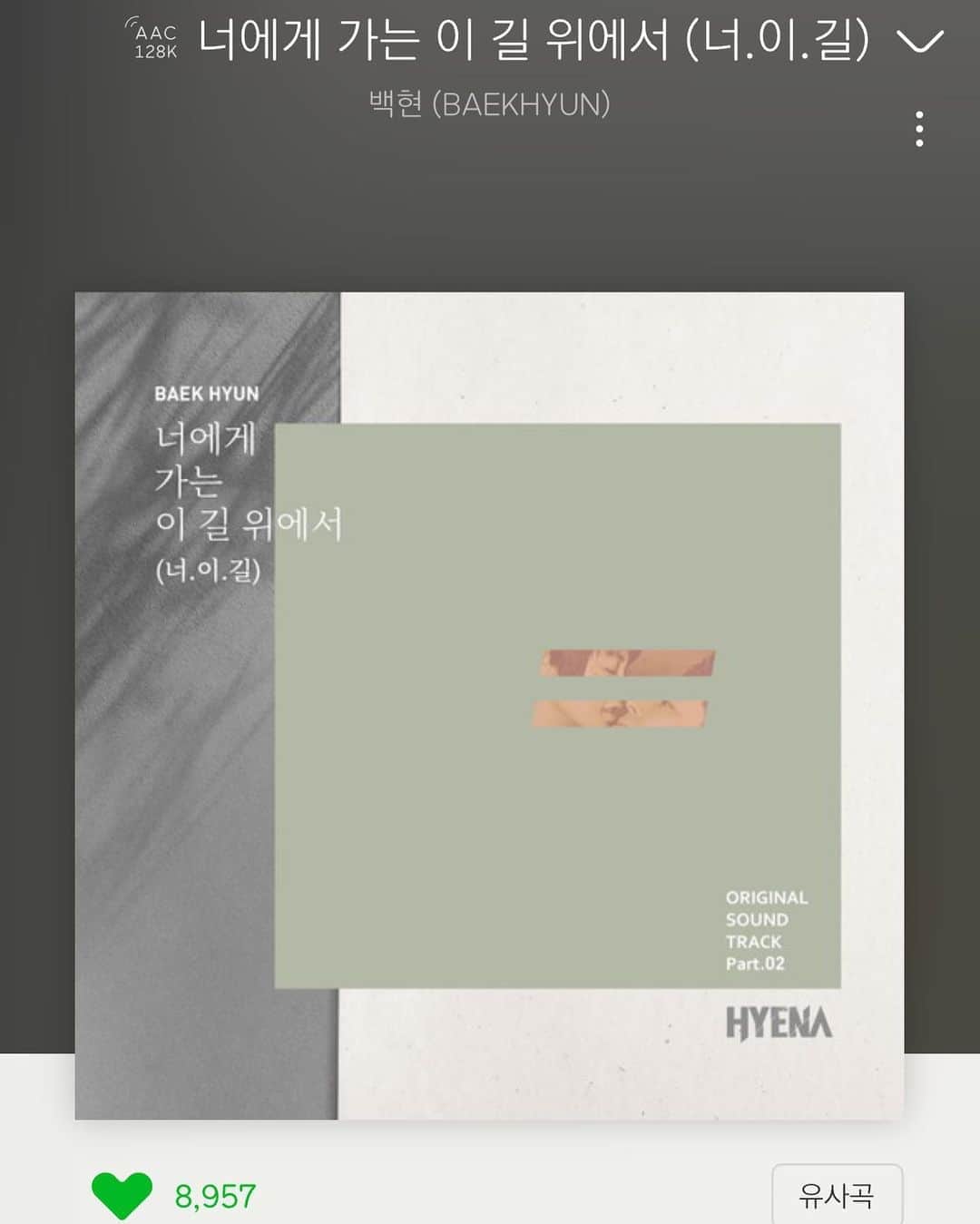Open the three-dot overflow menu
This screenshot has height=1224, width=980.
click(x=919, y=130)
